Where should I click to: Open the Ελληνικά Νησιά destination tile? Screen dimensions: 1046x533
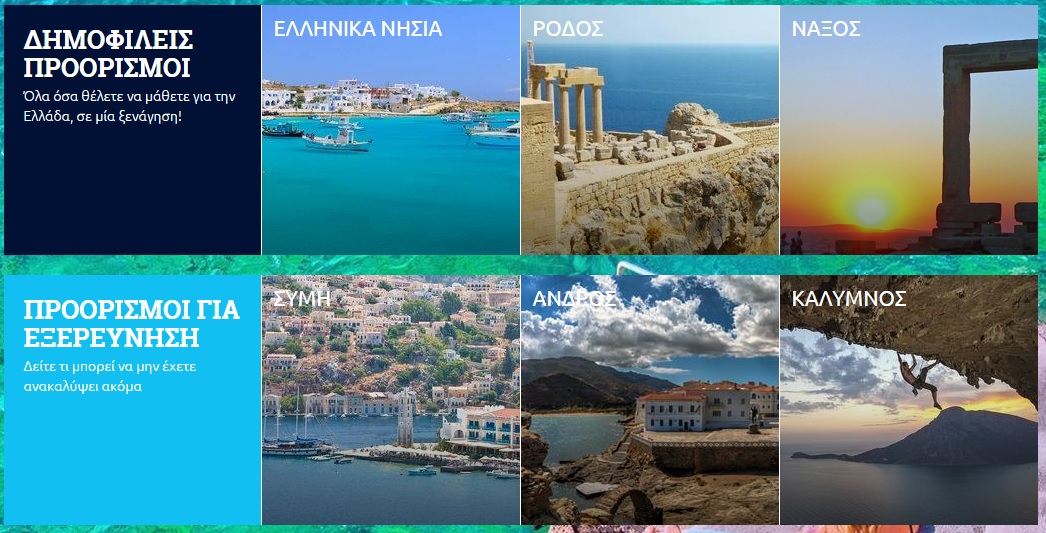point(390,130)
